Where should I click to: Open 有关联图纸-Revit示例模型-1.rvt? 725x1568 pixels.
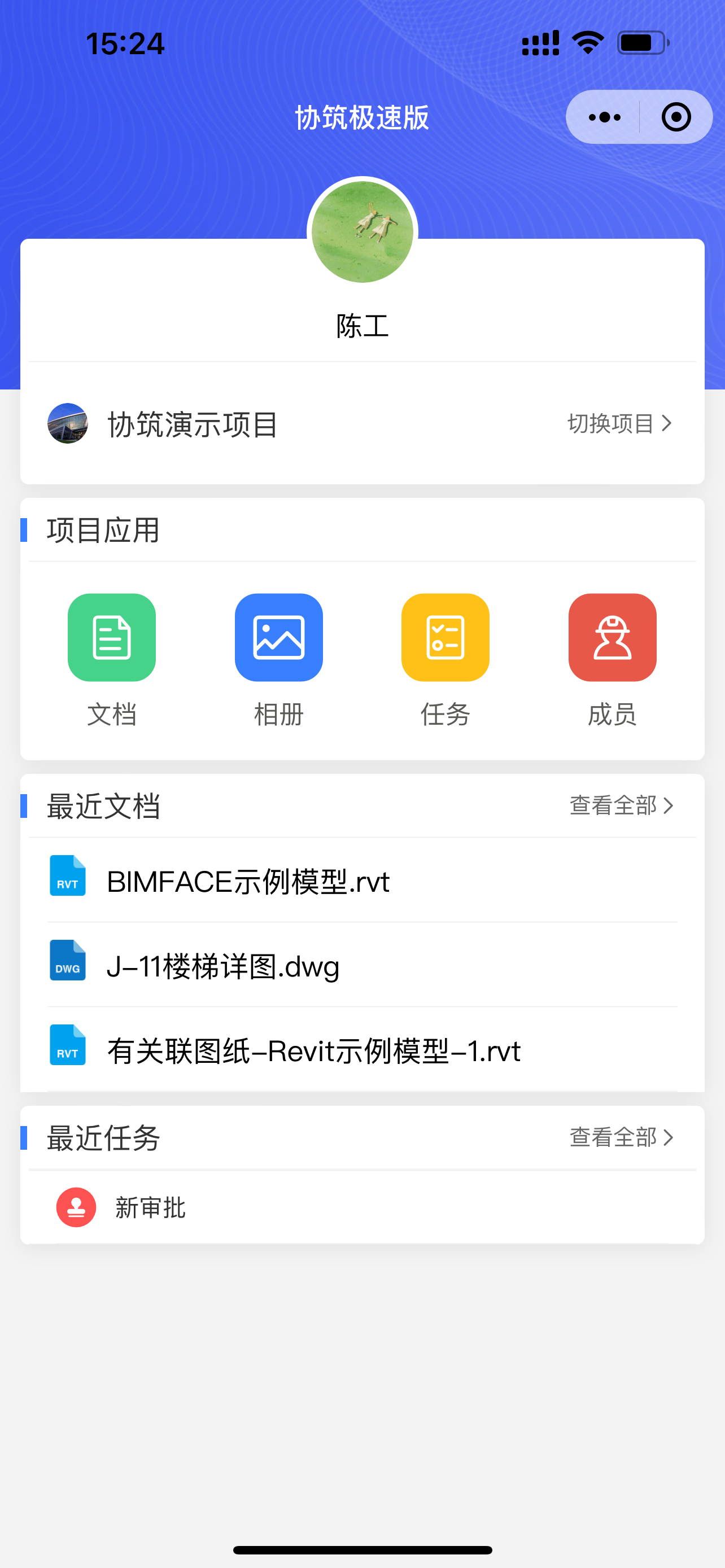coord(313,1050)
